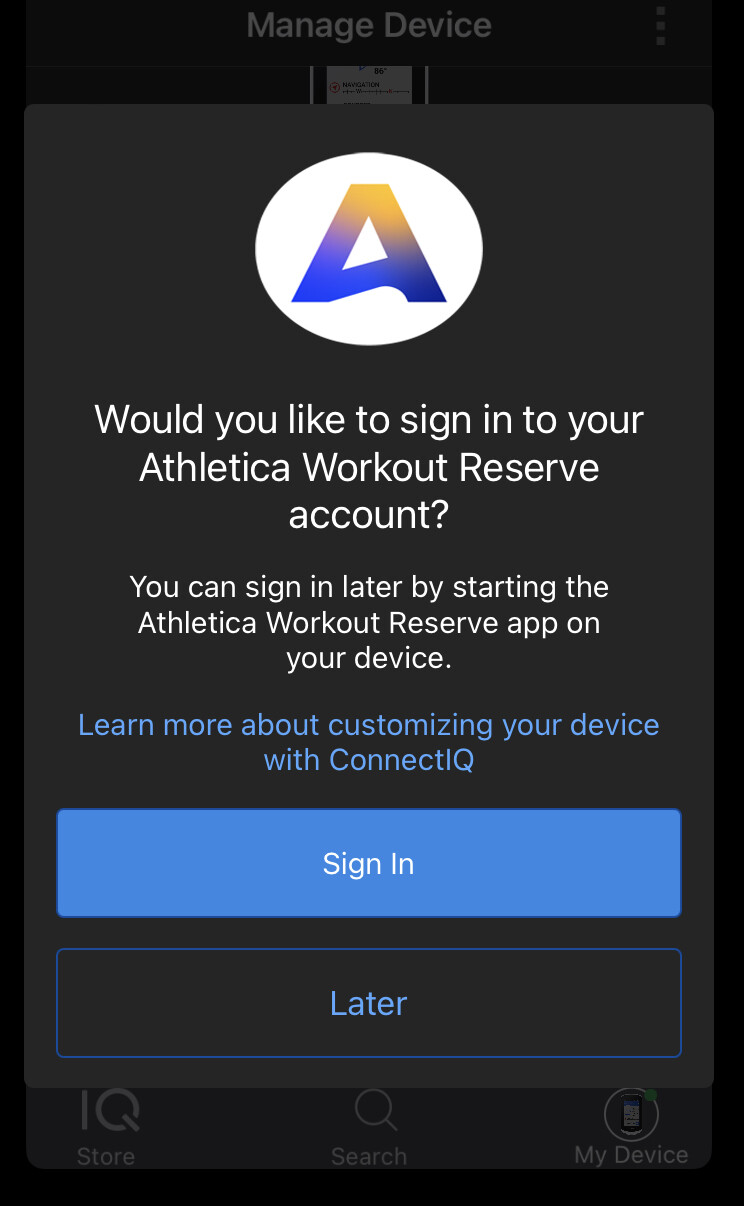
Task: Tap the Sign In button
Action: pyautogui.click(x=368, y=863)
